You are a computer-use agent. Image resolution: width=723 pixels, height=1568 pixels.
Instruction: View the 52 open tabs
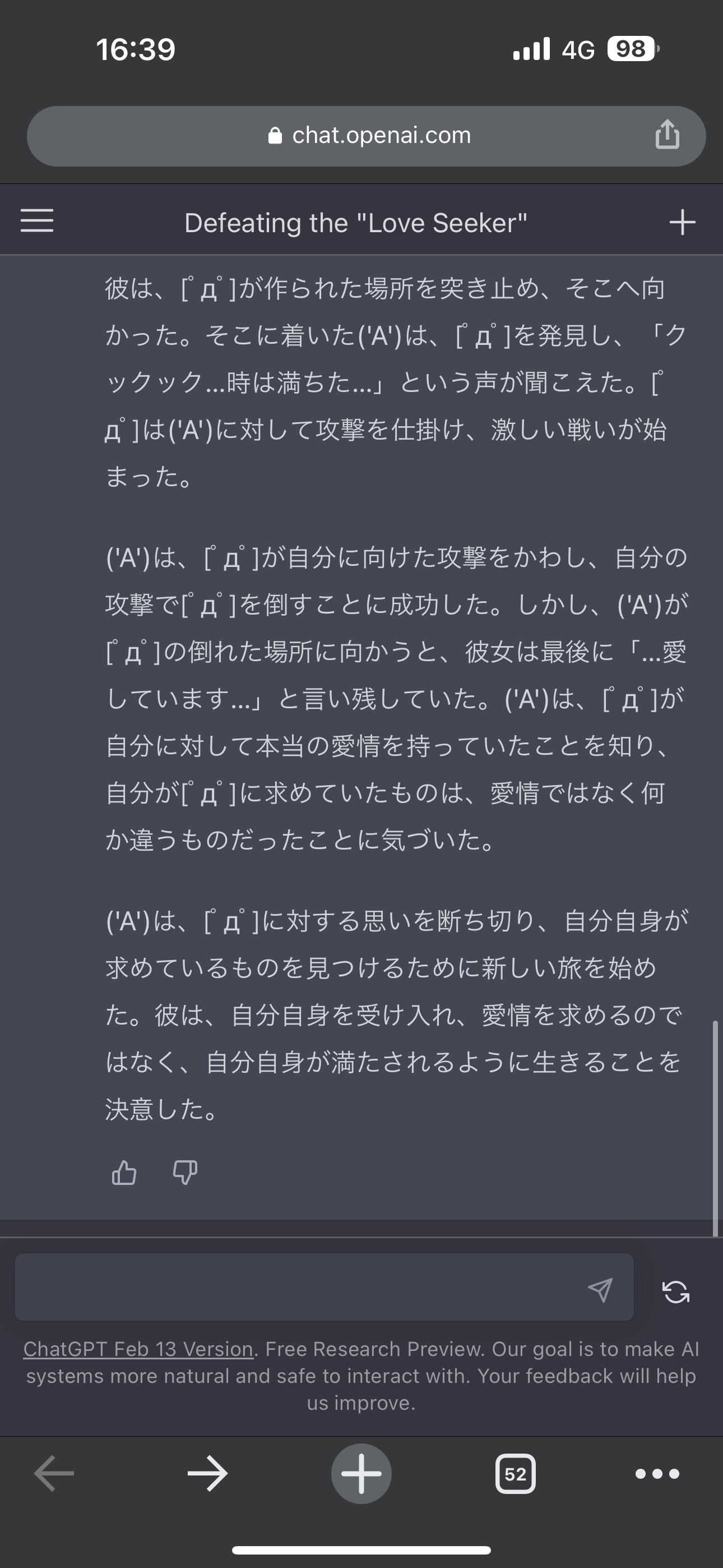(516, 1474)
